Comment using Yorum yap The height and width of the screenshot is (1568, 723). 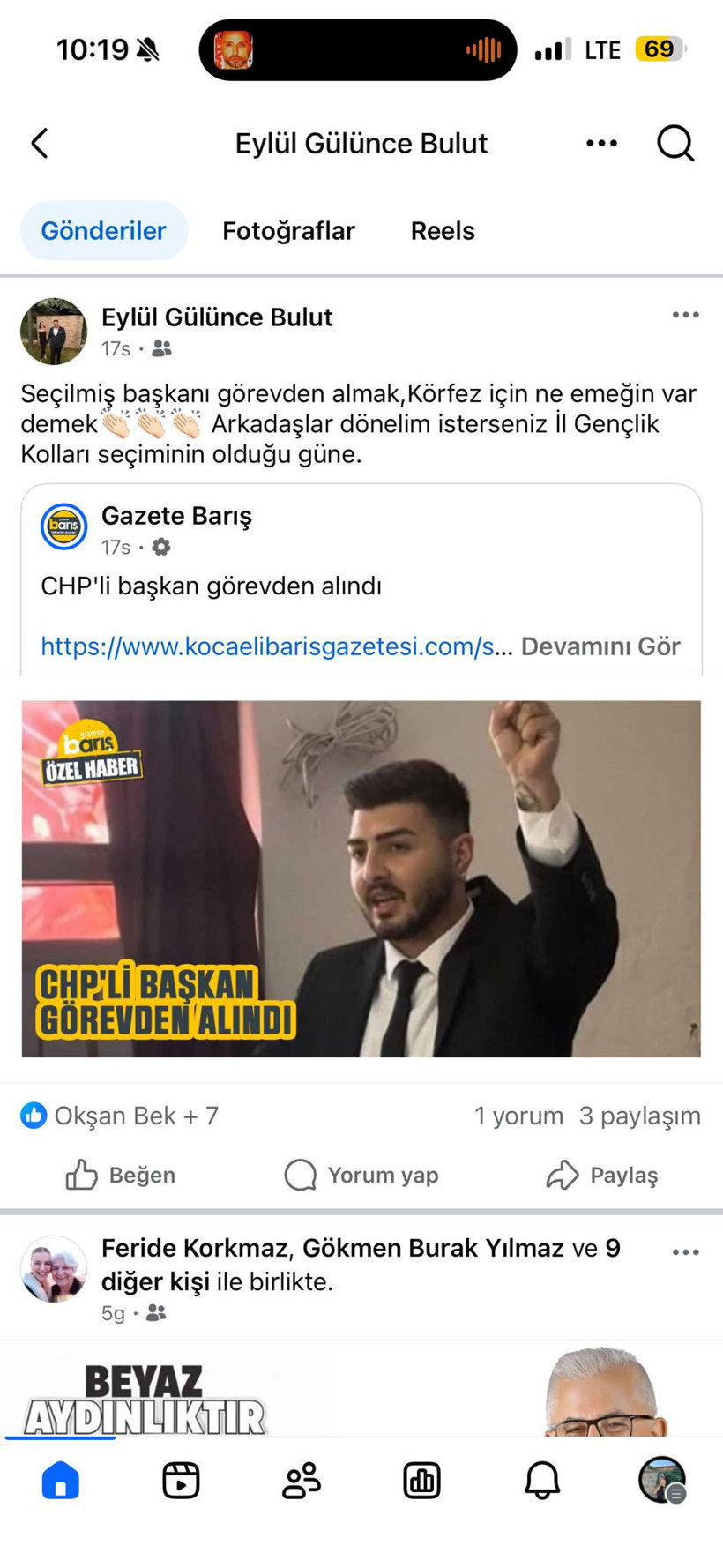pyautogui.click(x=361, y=1175)
